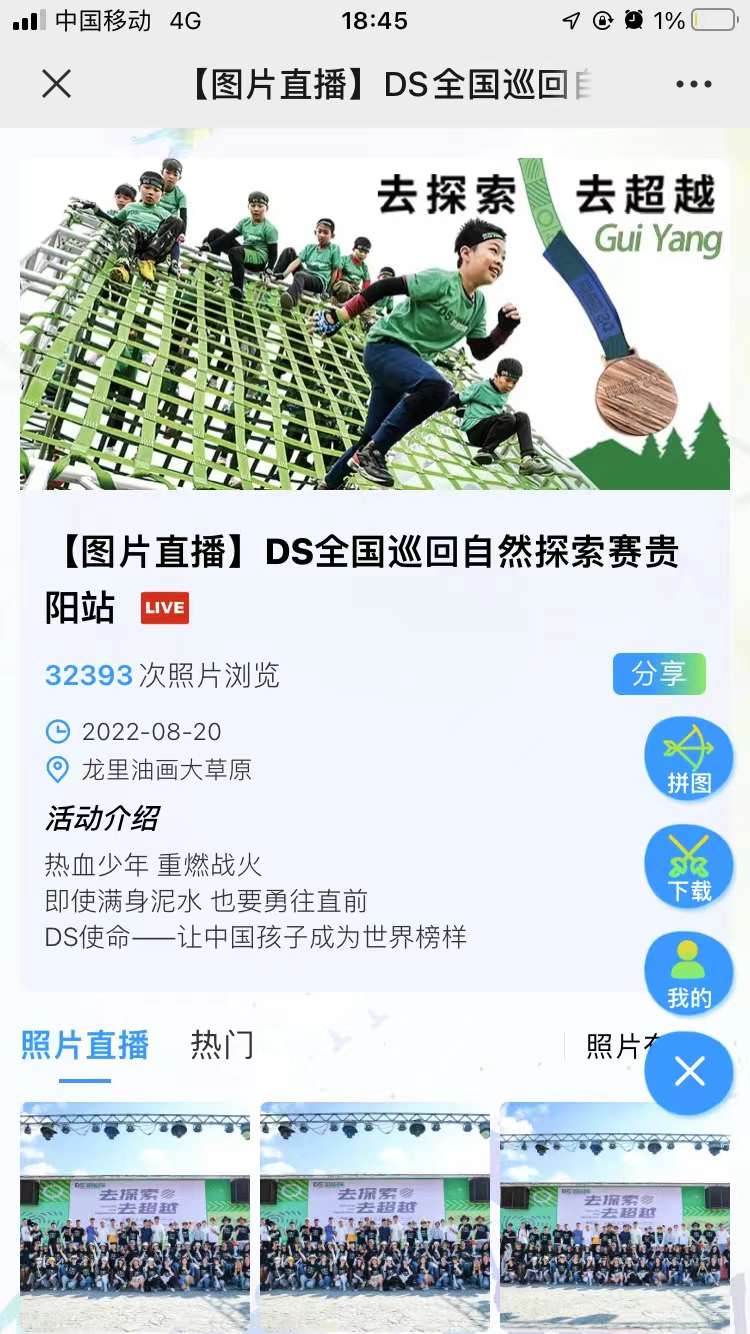Open the third group photo thumbnail
Viewport: 750px width, 1334px height.
tap(615, 1215)
